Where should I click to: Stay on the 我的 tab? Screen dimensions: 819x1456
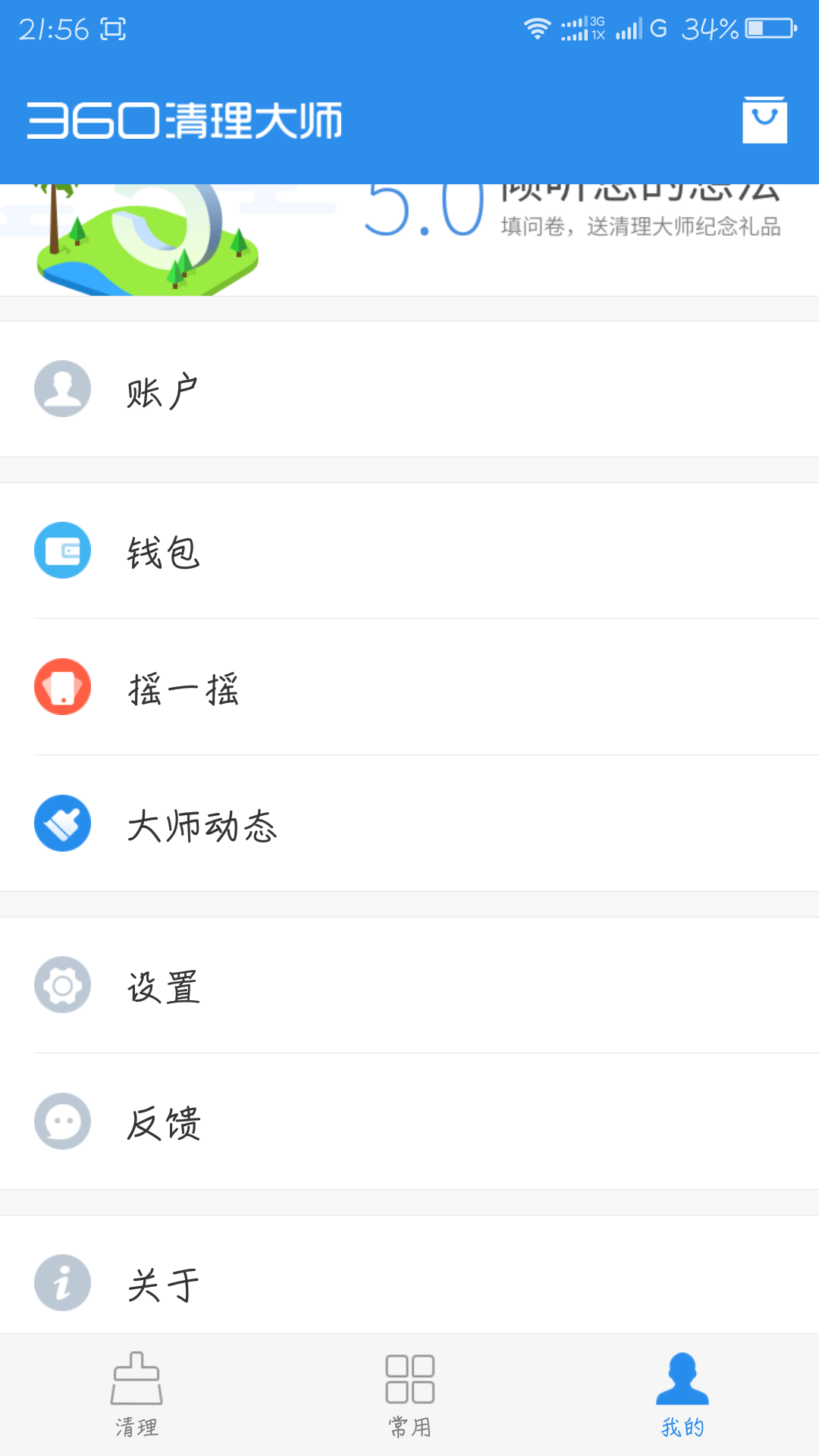(682, 1403)
